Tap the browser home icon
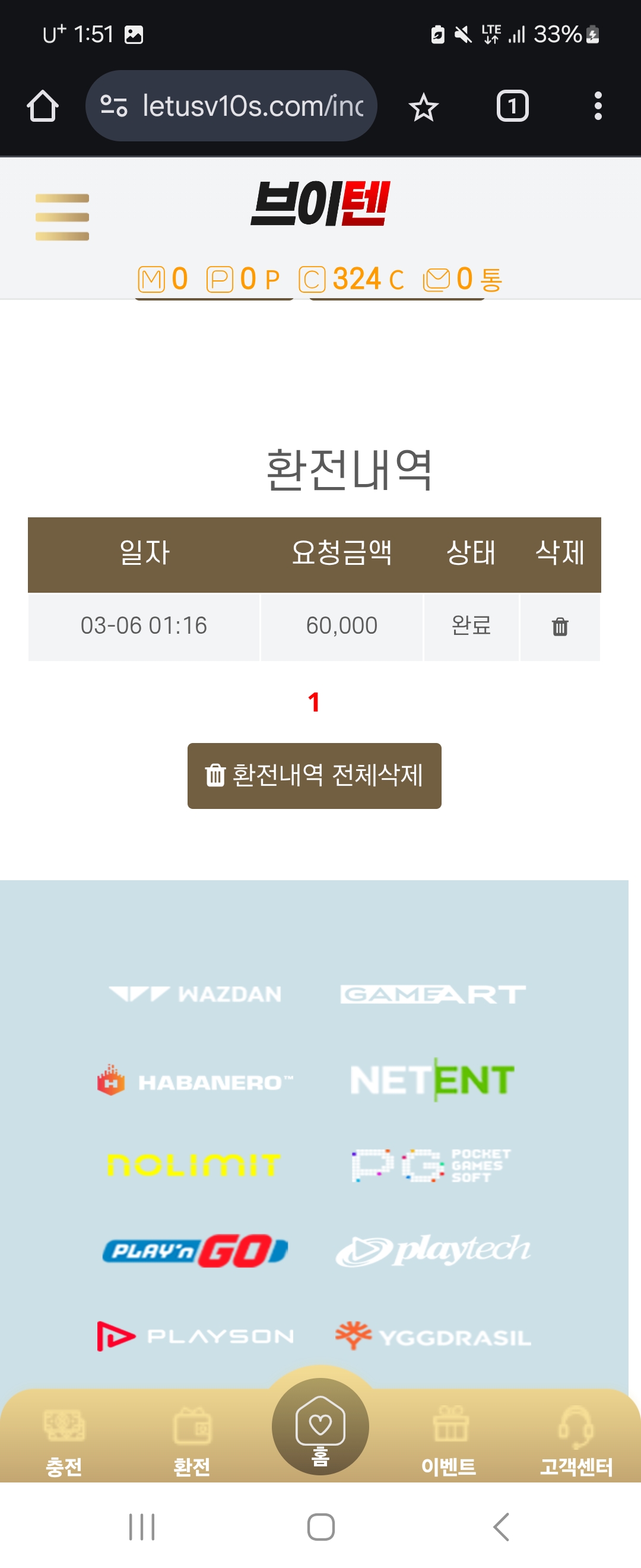Viewport: 641px width, 1568px height. 43,106
